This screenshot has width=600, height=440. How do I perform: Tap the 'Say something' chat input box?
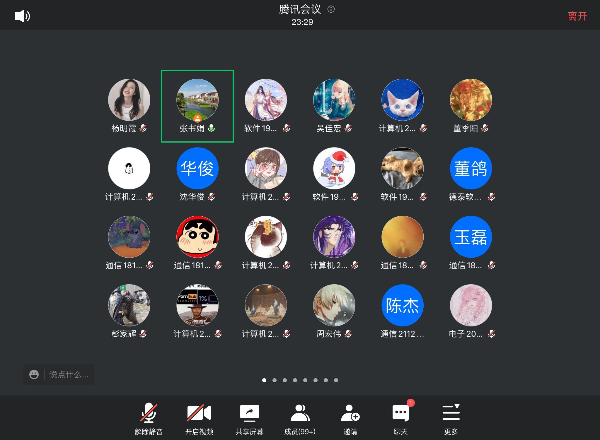pyautogui.click(x=60, y=374)
